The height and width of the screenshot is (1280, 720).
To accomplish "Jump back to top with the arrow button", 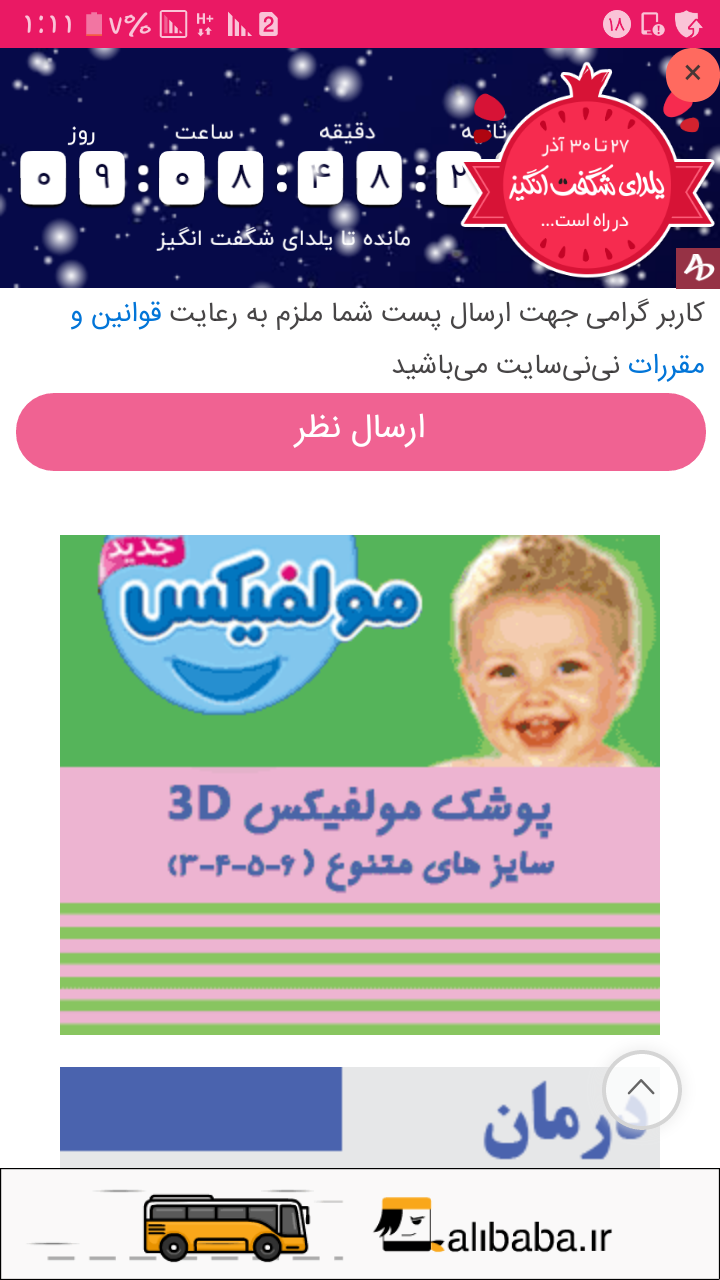I will [x=642, y=1089].
